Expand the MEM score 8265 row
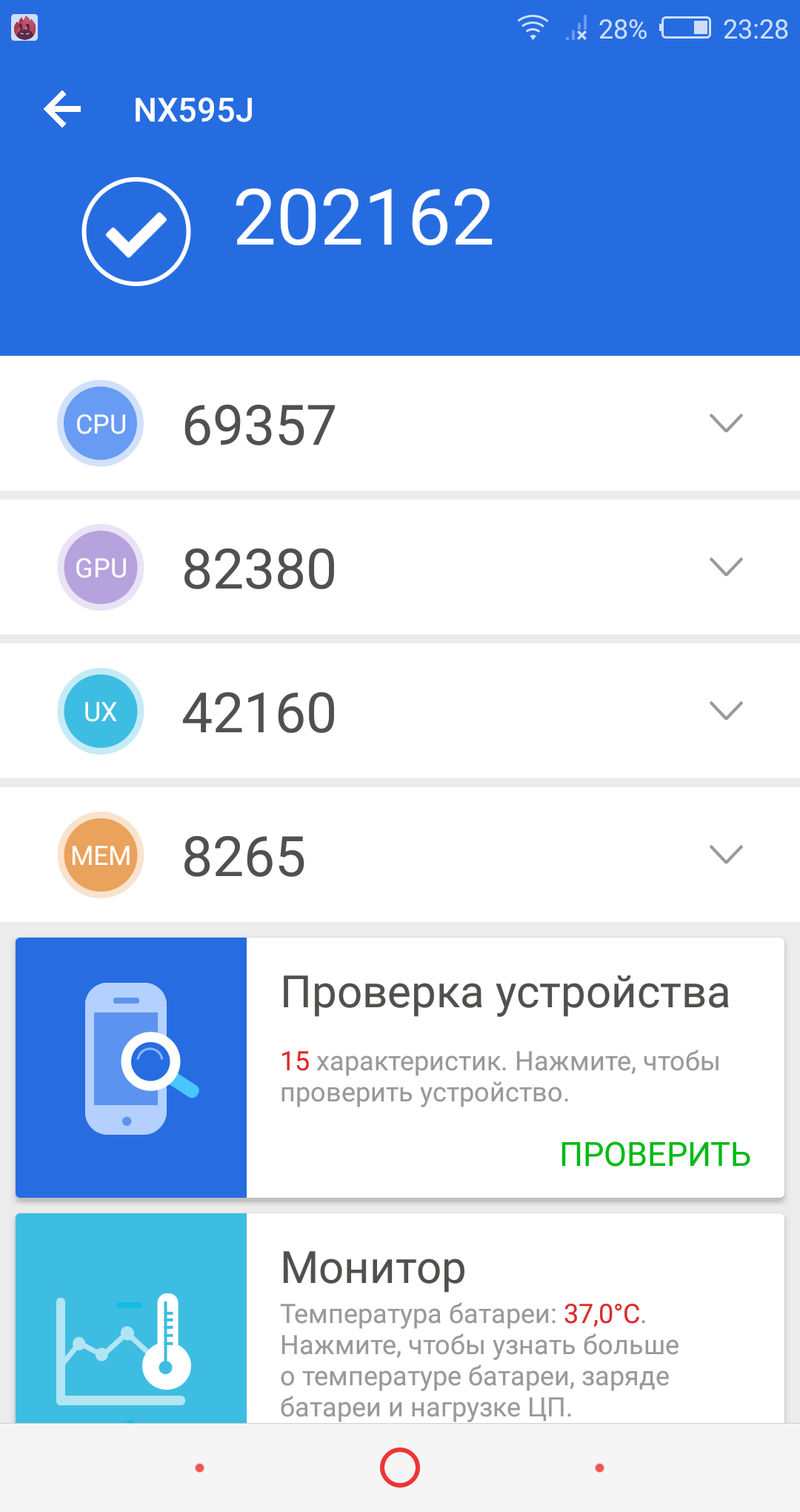Screen dimensions: 800x1512 400,855
